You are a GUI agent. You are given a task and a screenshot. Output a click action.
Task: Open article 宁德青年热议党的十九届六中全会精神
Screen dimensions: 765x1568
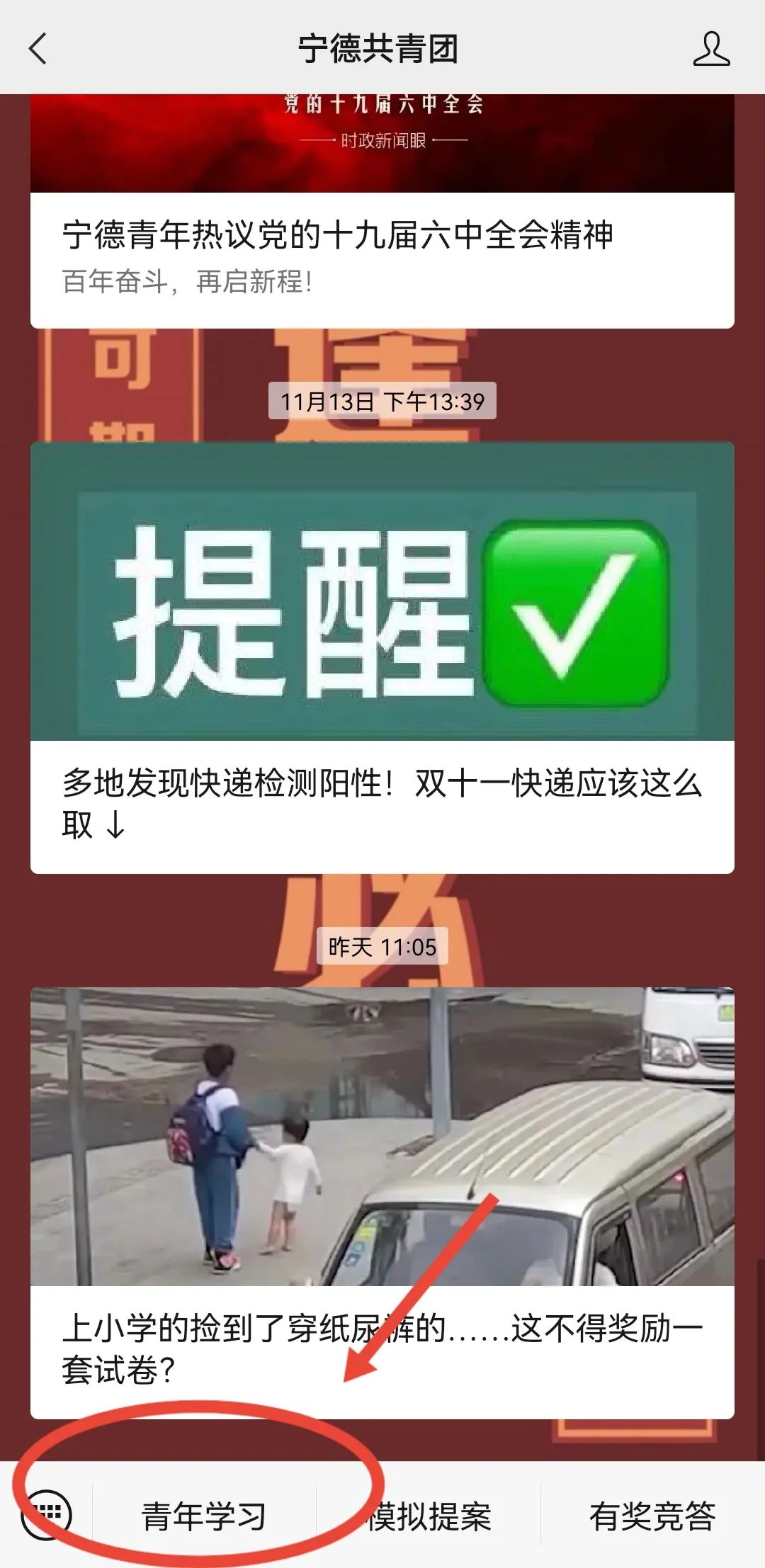(337, 236)
